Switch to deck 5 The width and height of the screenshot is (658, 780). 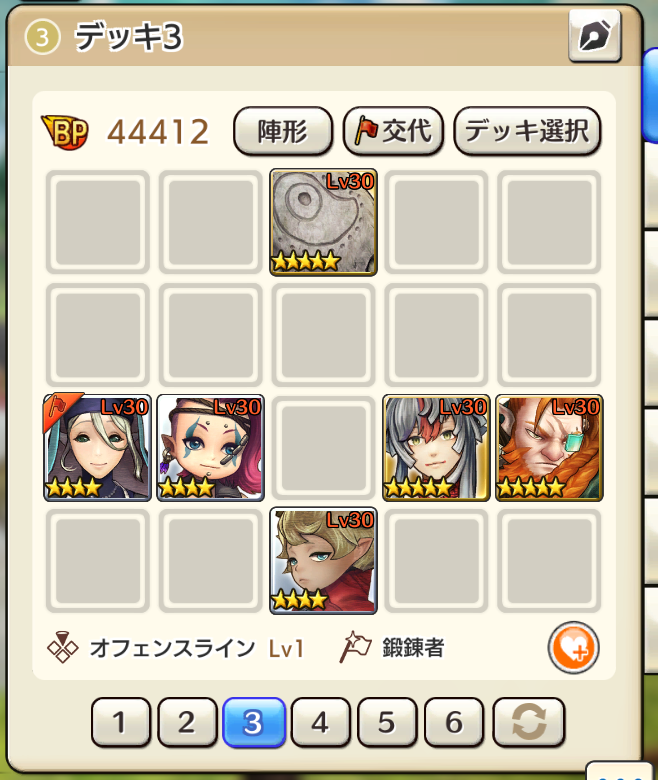387,722
